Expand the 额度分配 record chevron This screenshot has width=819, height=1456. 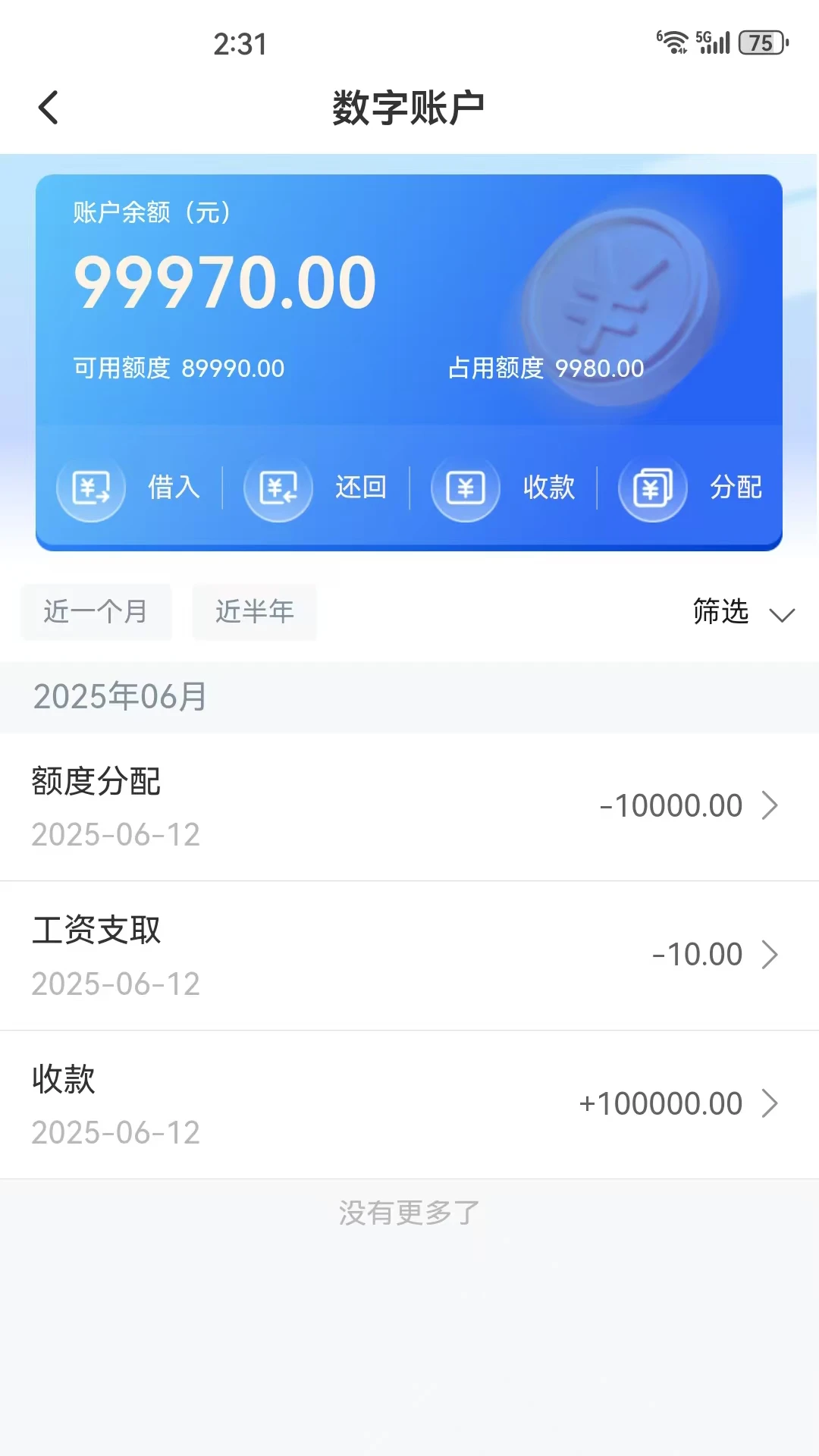coord(772,805)
